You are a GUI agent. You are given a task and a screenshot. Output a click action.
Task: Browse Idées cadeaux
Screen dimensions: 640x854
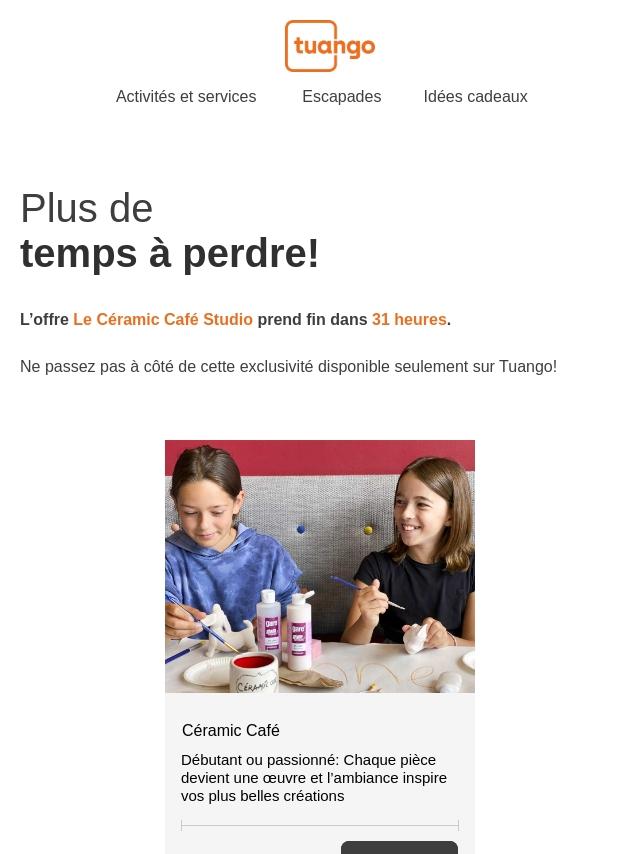click(x=475, y=97)
